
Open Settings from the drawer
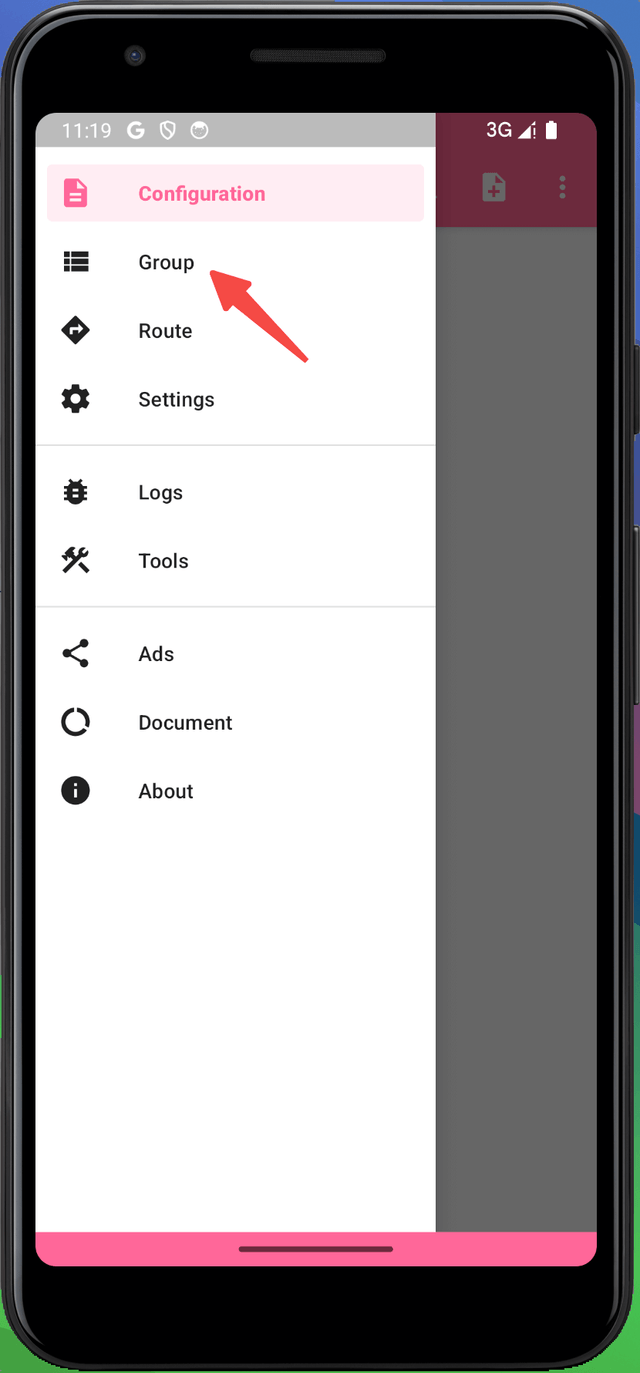coord(235,399)
